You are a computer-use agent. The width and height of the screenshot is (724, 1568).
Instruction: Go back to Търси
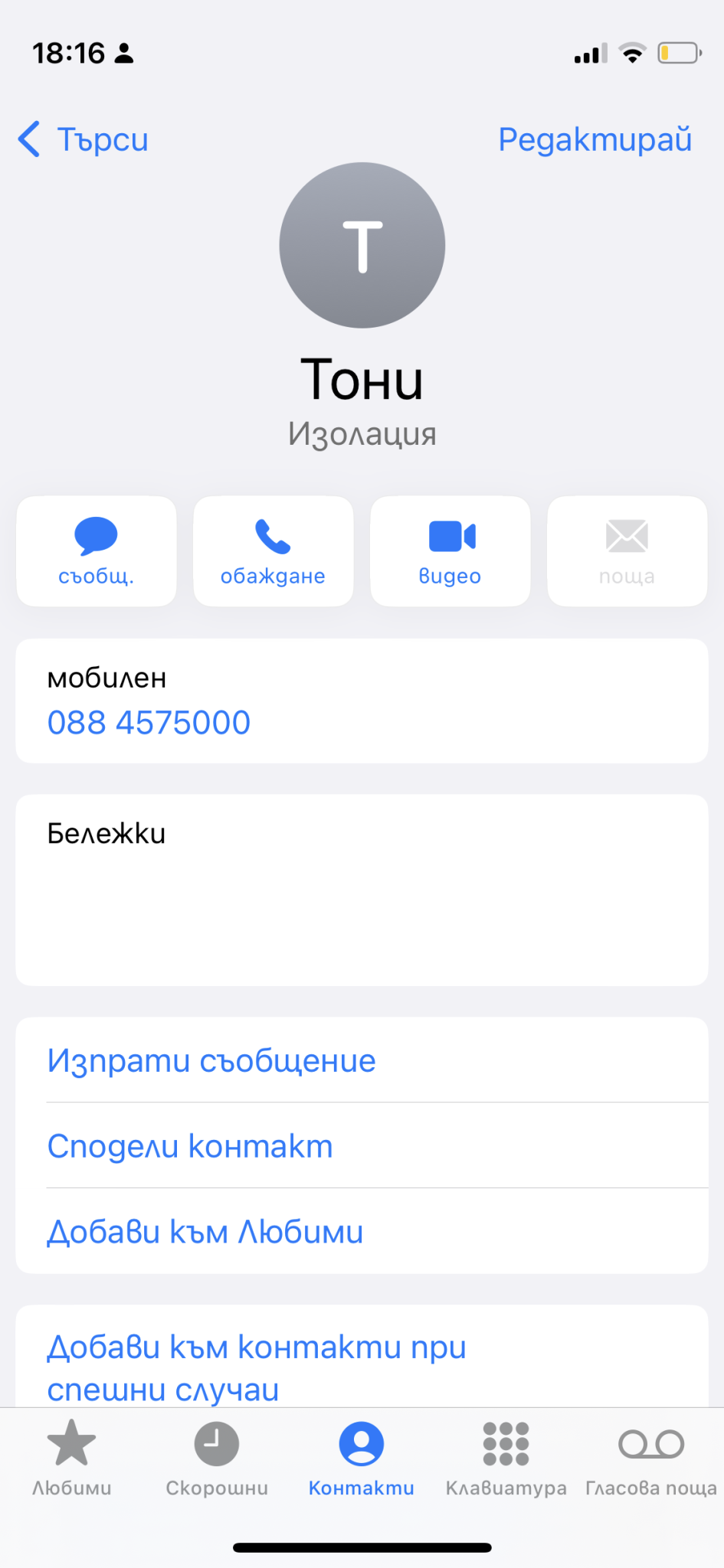tap(84, 139)
